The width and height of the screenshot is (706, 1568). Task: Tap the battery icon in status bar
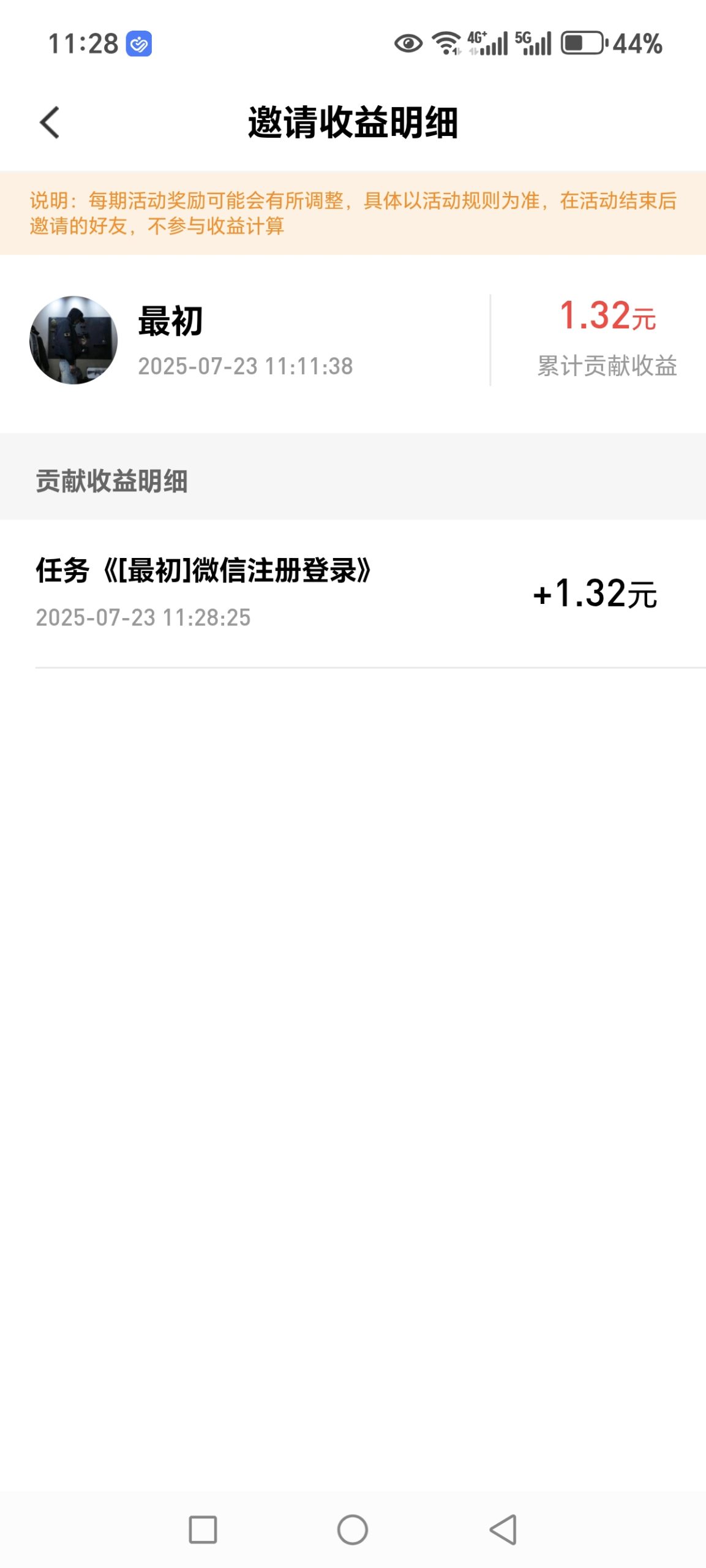point(582,42)
